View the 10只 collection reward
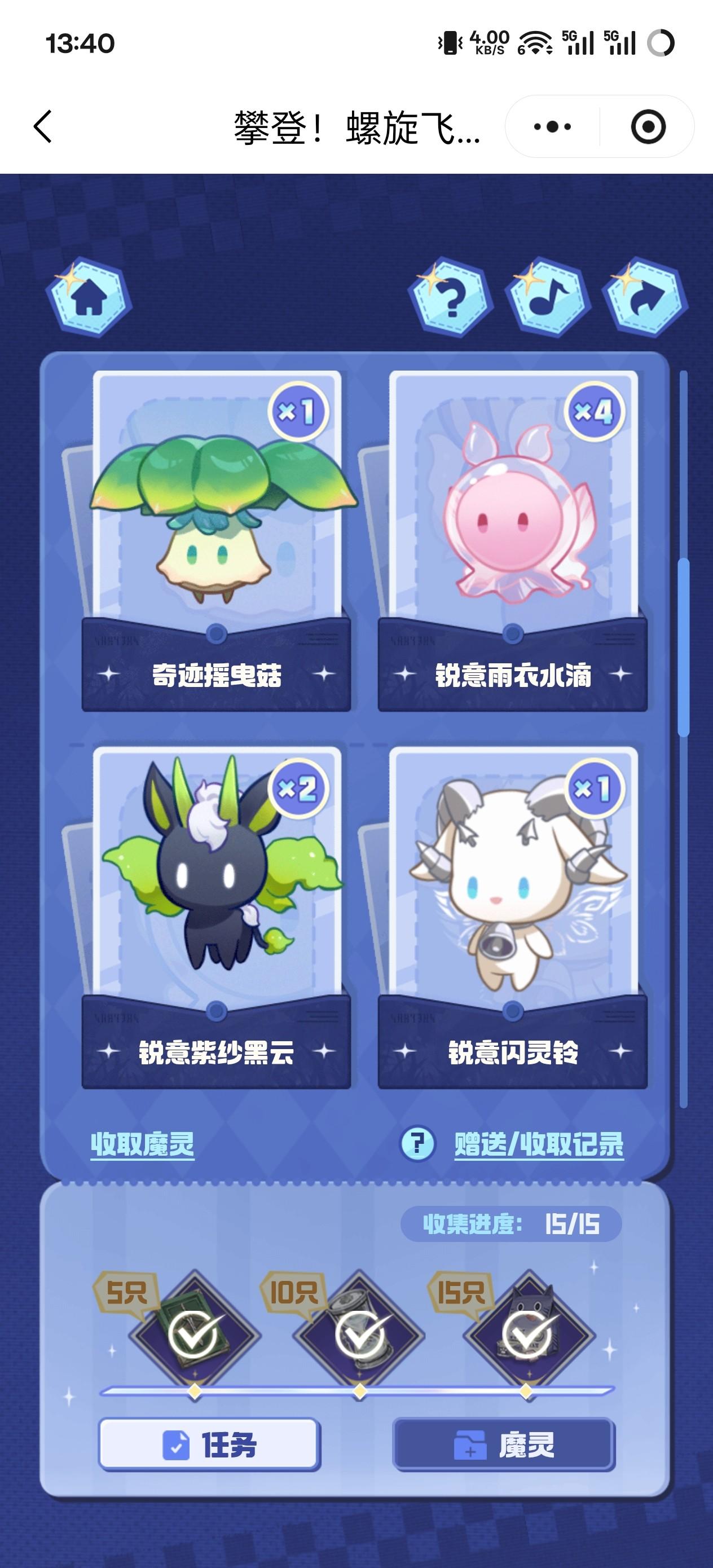The image size is (713, 1568). [x=359, y=1336]
